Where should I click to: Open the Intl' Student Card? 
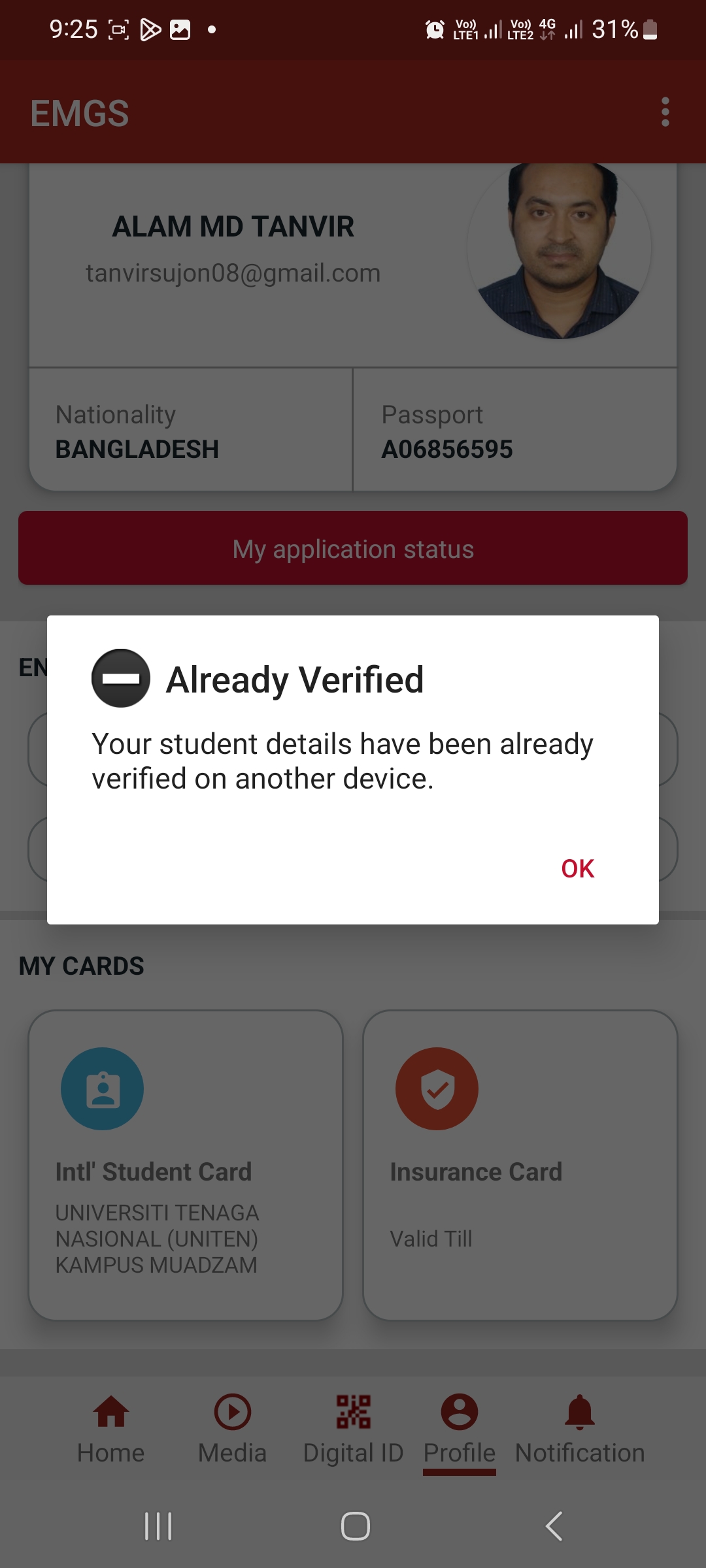186,1165
